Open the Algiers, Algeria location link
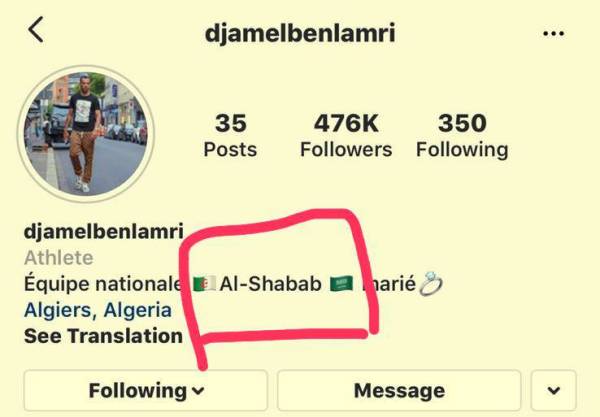600x417 pixels. 97,310
